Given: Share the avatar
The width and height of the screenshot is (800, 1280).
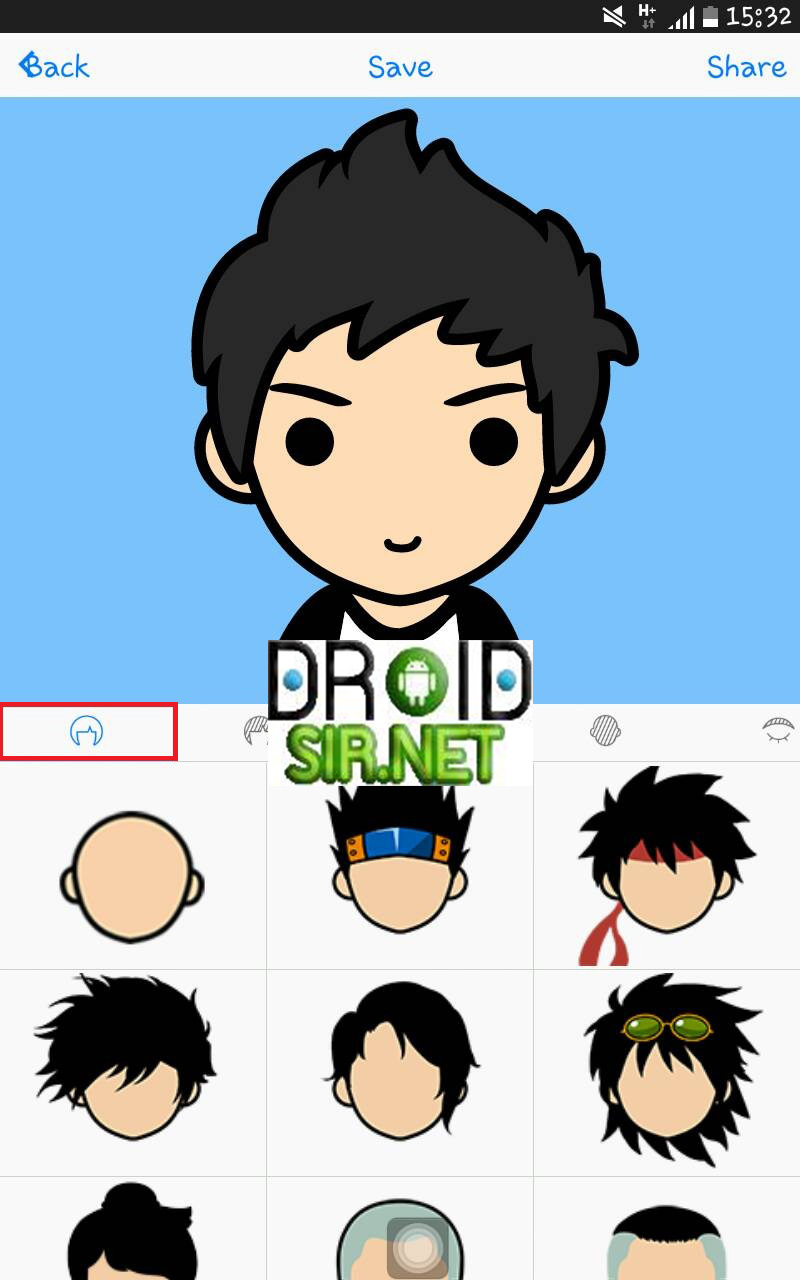Looking at the screenshot, I should (746, 66).
